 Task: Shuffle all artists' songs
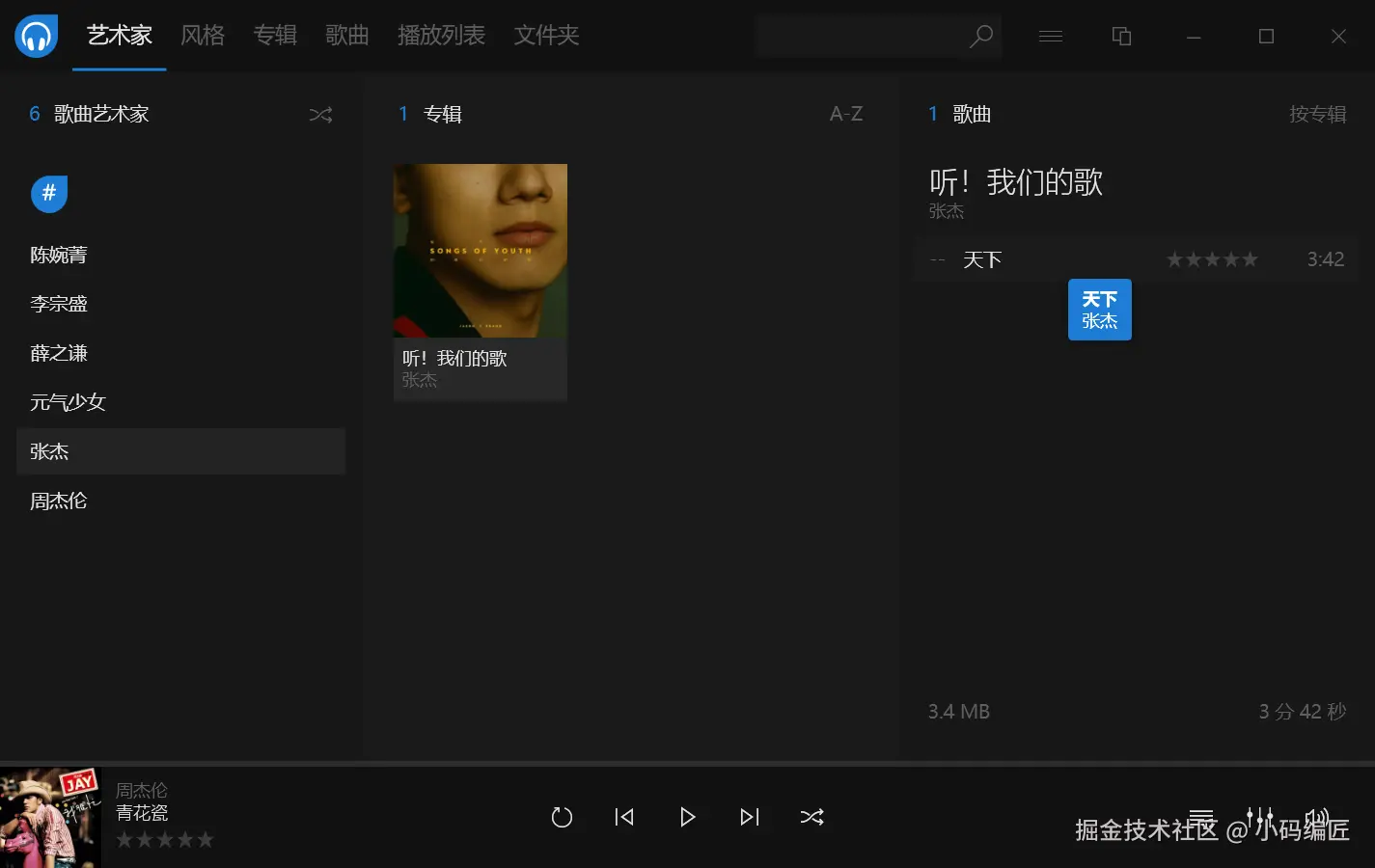320,115
